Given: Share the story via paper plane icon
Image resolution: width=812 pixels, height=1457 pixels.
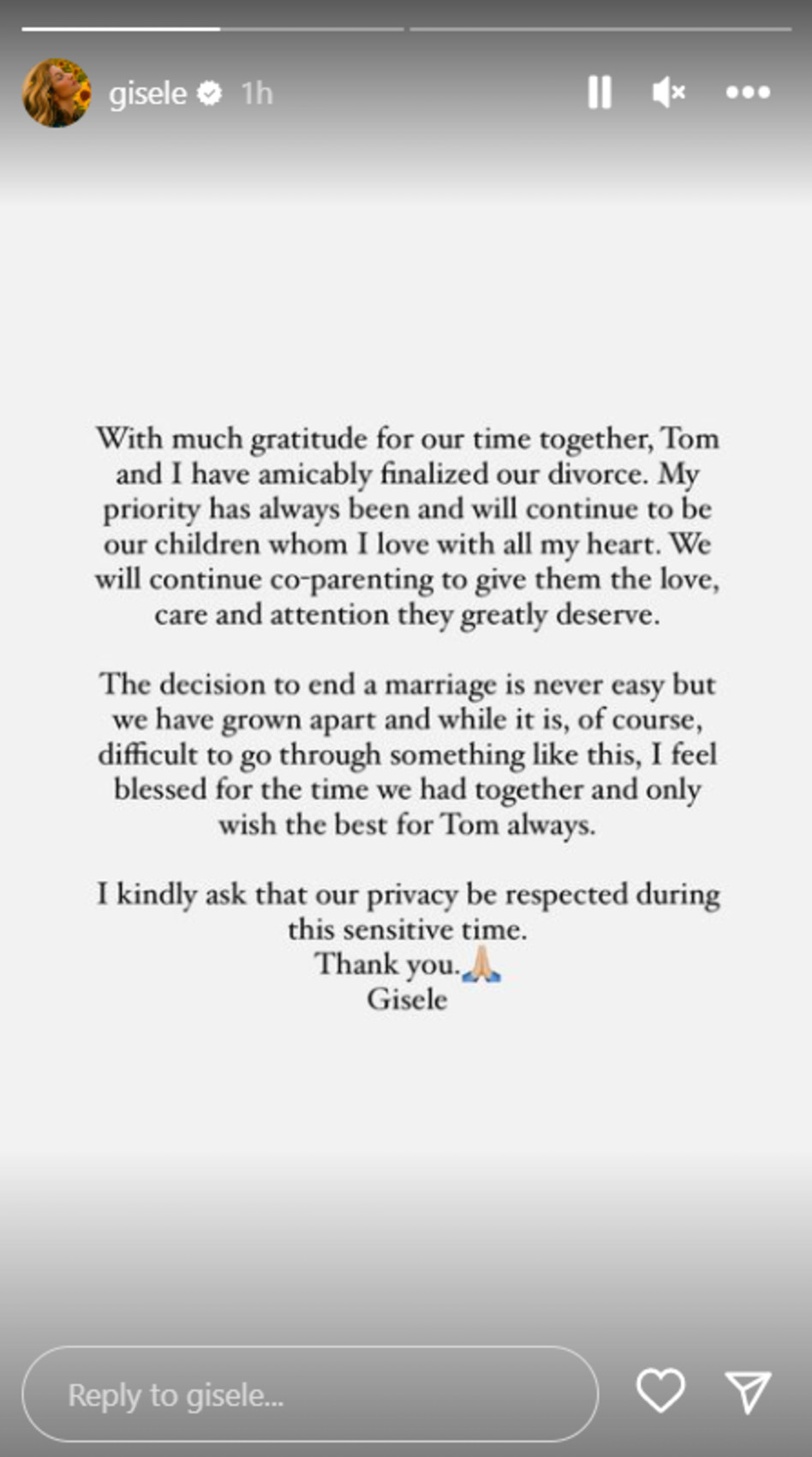Looking at the screenshot, I should point(748,1391).
